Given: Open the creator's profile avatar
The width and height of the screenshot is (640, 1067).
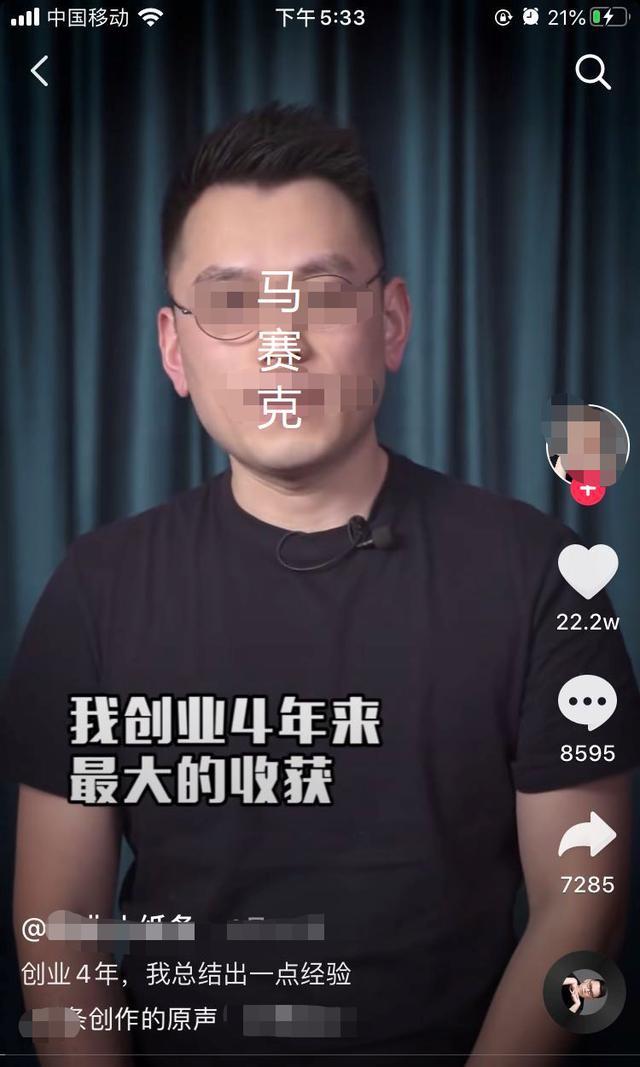Looking at the screenshot, I should 587,443.
